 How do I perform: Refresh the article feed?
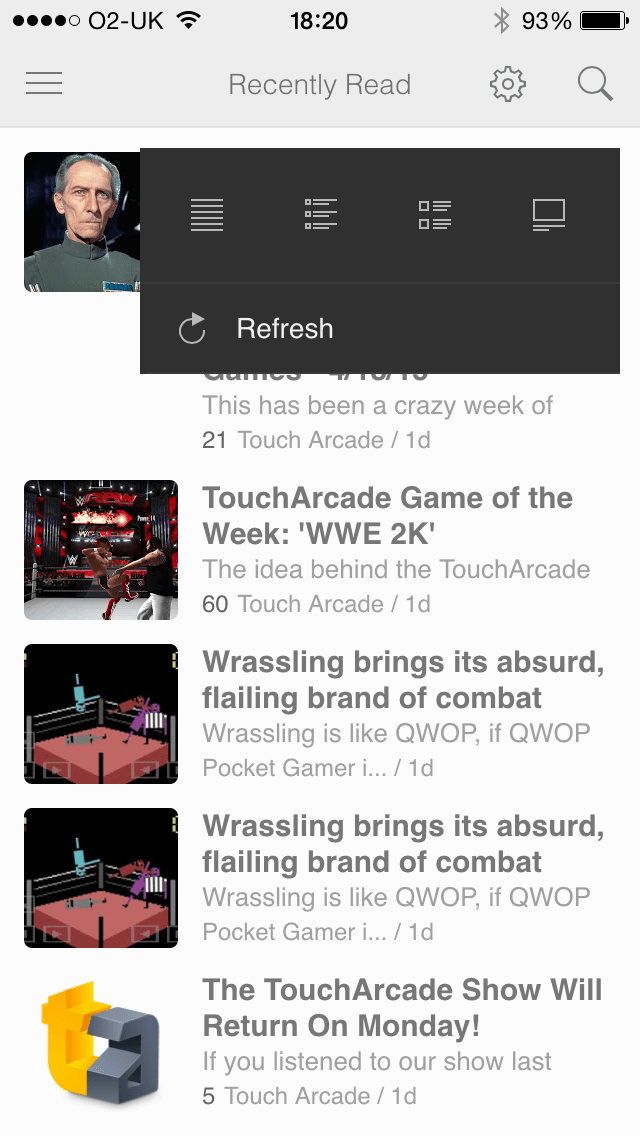pos(284,329)
